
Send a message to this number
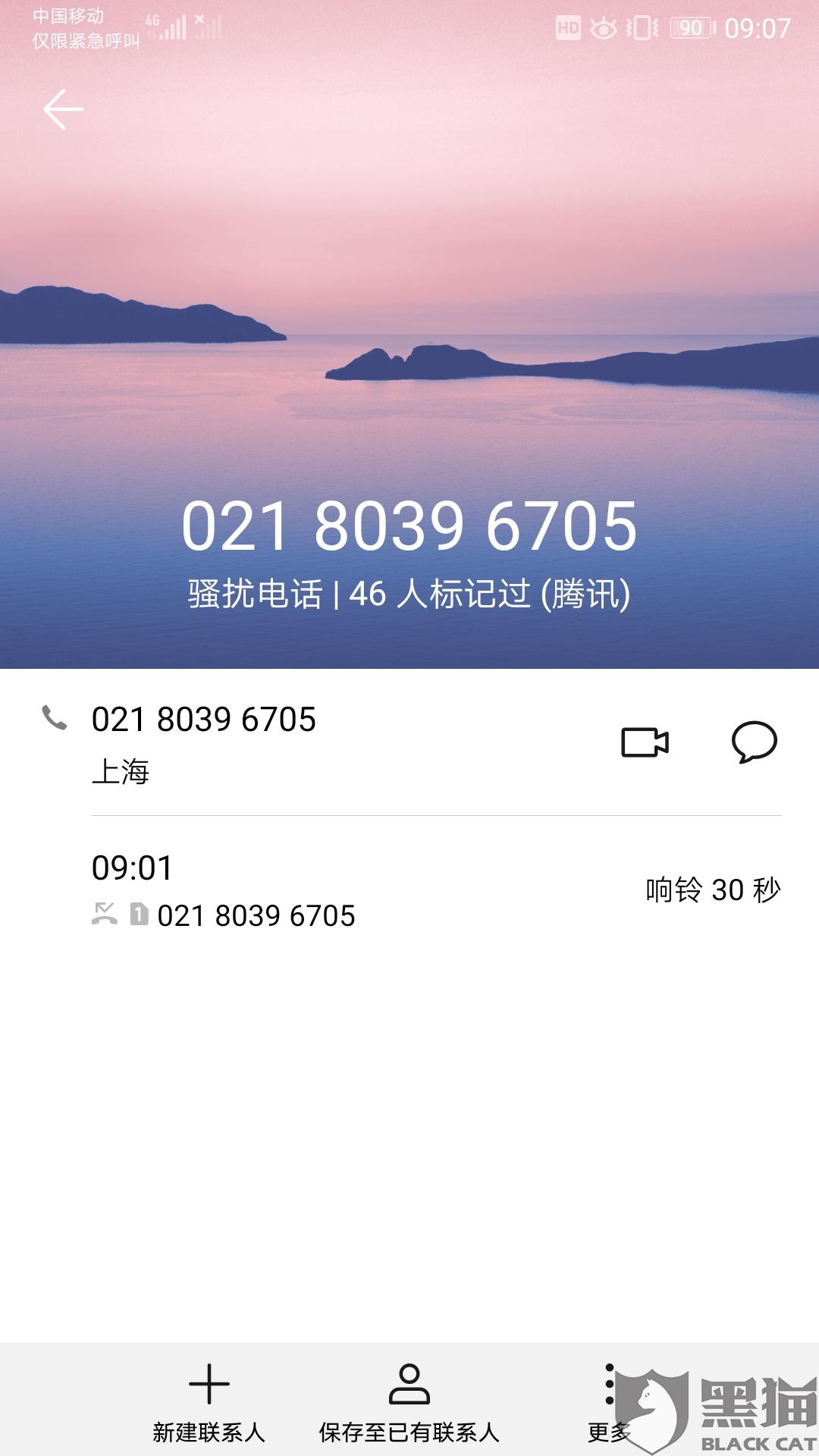point(754,742)
